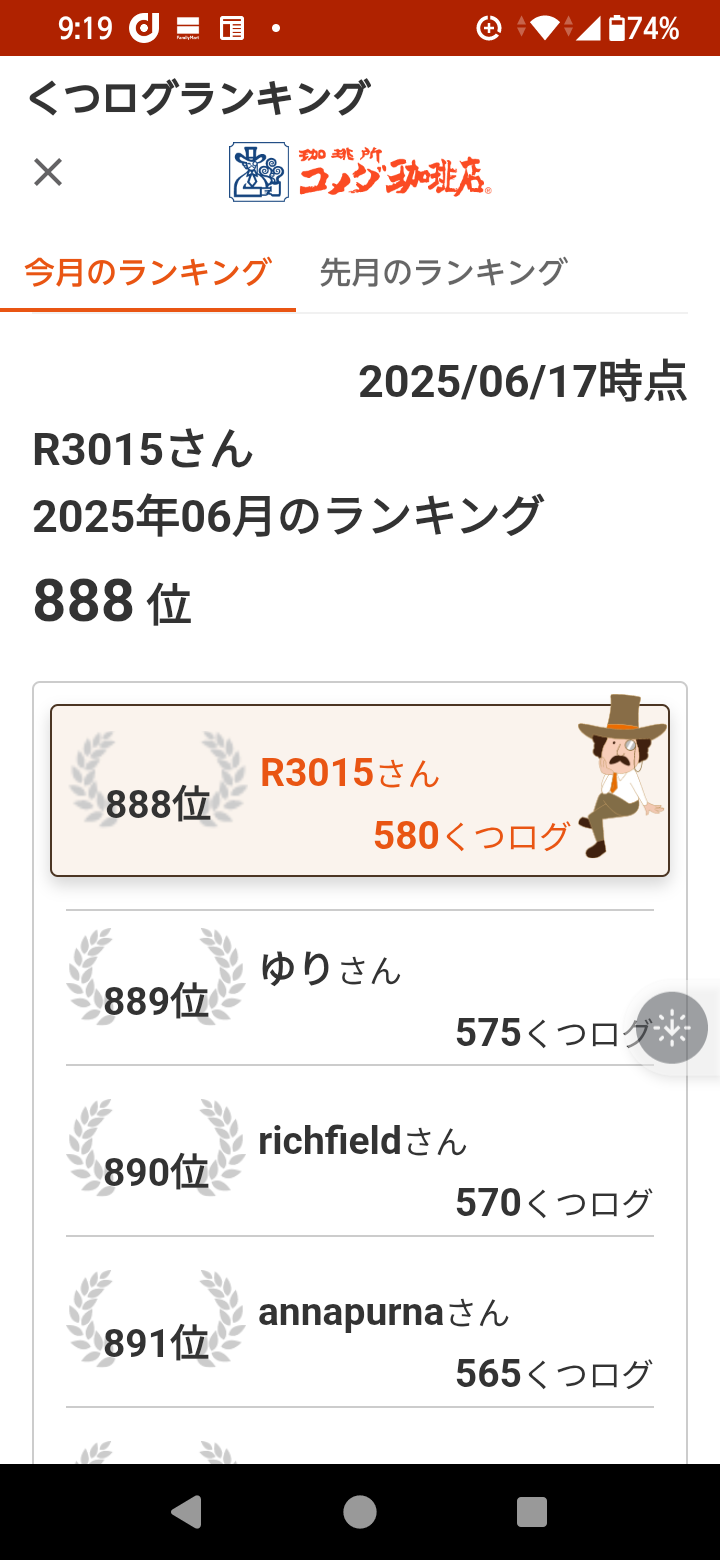
Task: Return to the system home screen
Action: point(360,1512)
